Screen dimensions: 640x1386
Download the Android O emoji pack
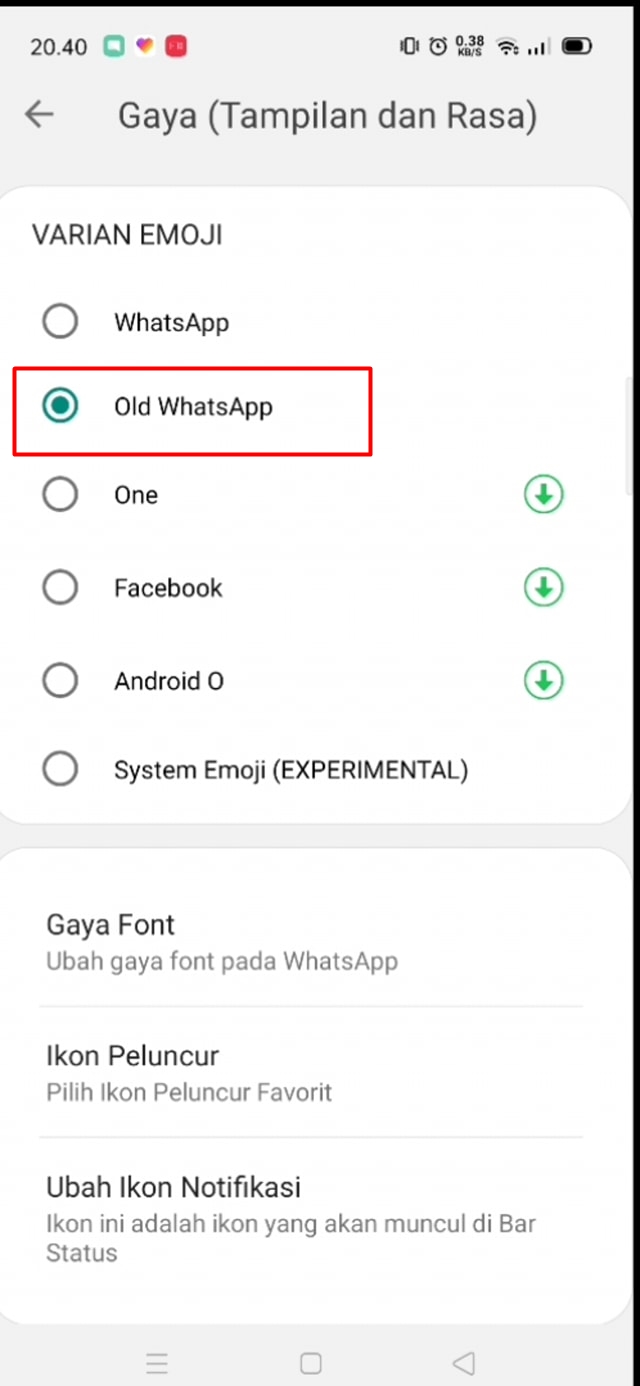(544, 681)
